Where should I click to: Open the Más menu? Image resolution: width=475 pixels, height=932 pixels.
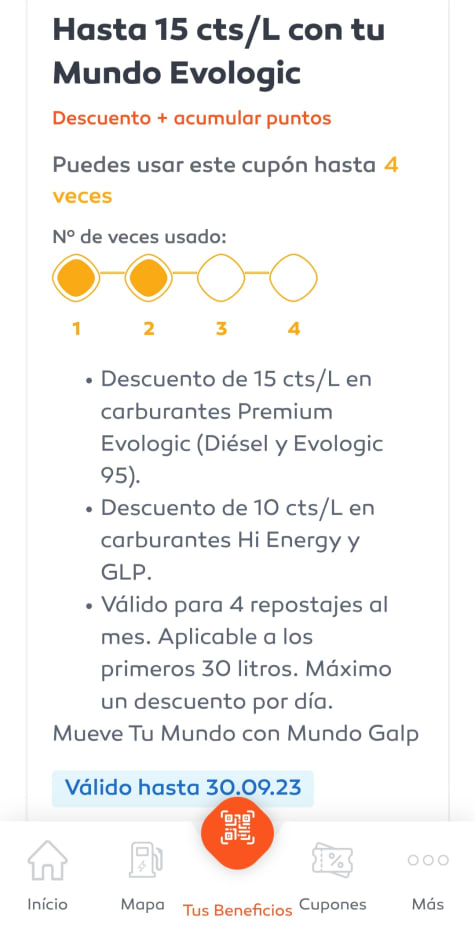point(428,876)
